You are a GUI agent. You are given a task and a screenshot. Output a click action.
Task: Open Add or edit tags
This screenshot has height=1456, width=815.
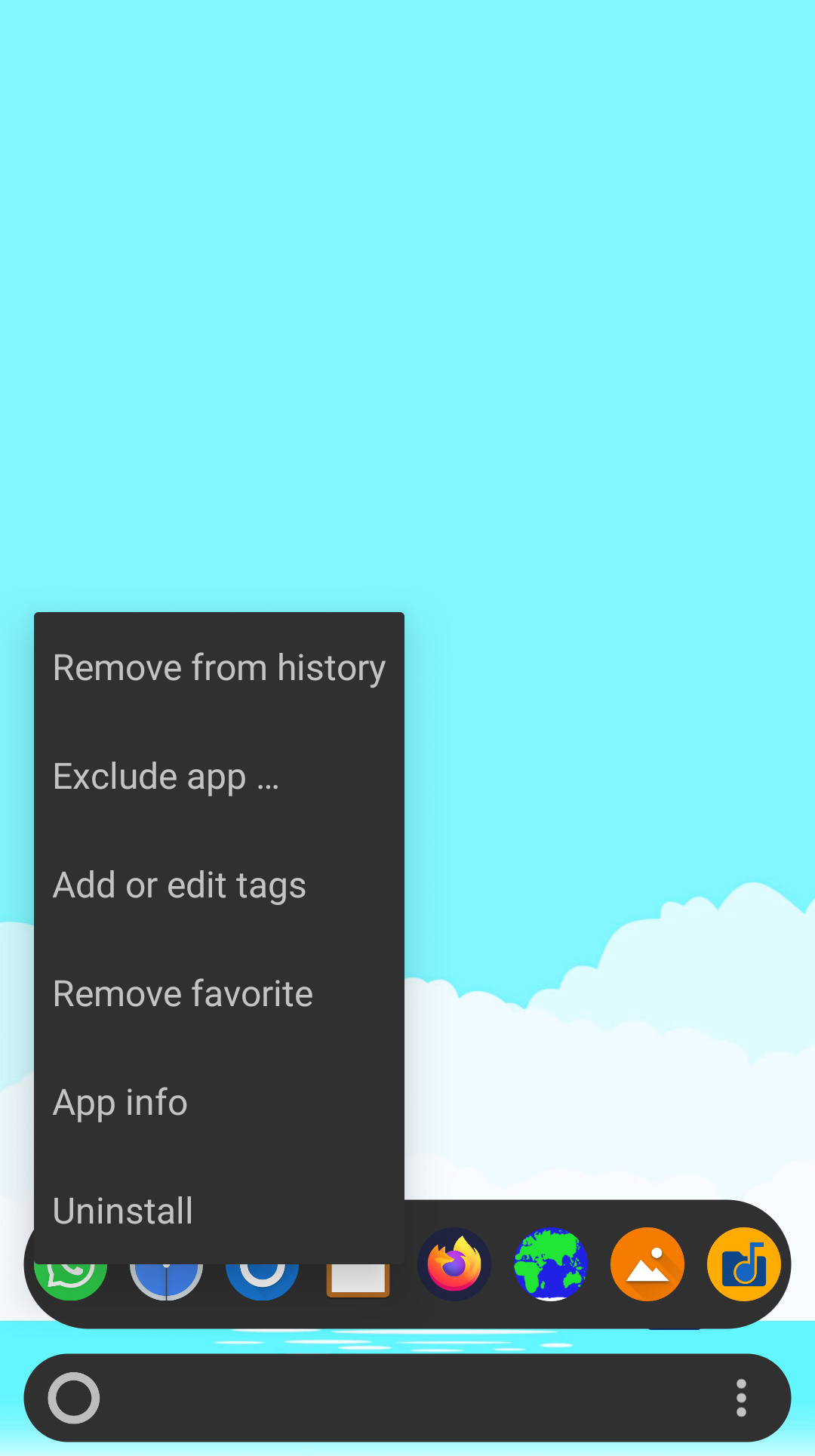coord(219,885)
